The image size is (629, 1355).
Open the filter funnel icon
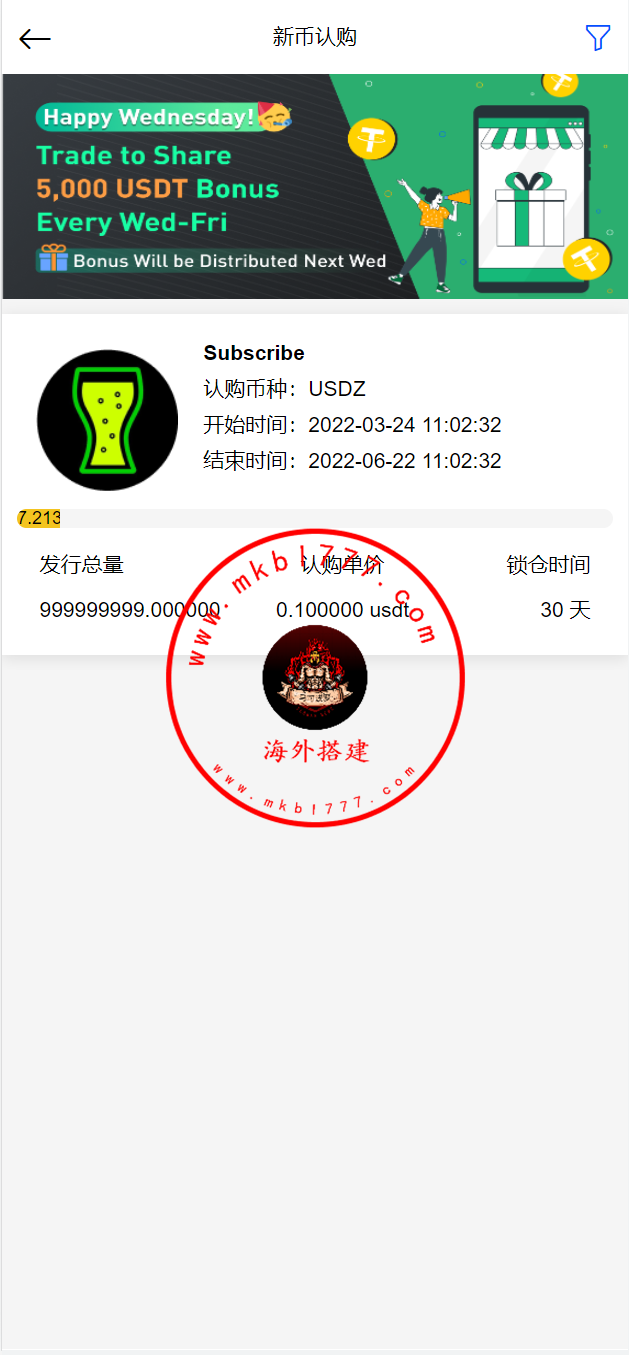597,38
